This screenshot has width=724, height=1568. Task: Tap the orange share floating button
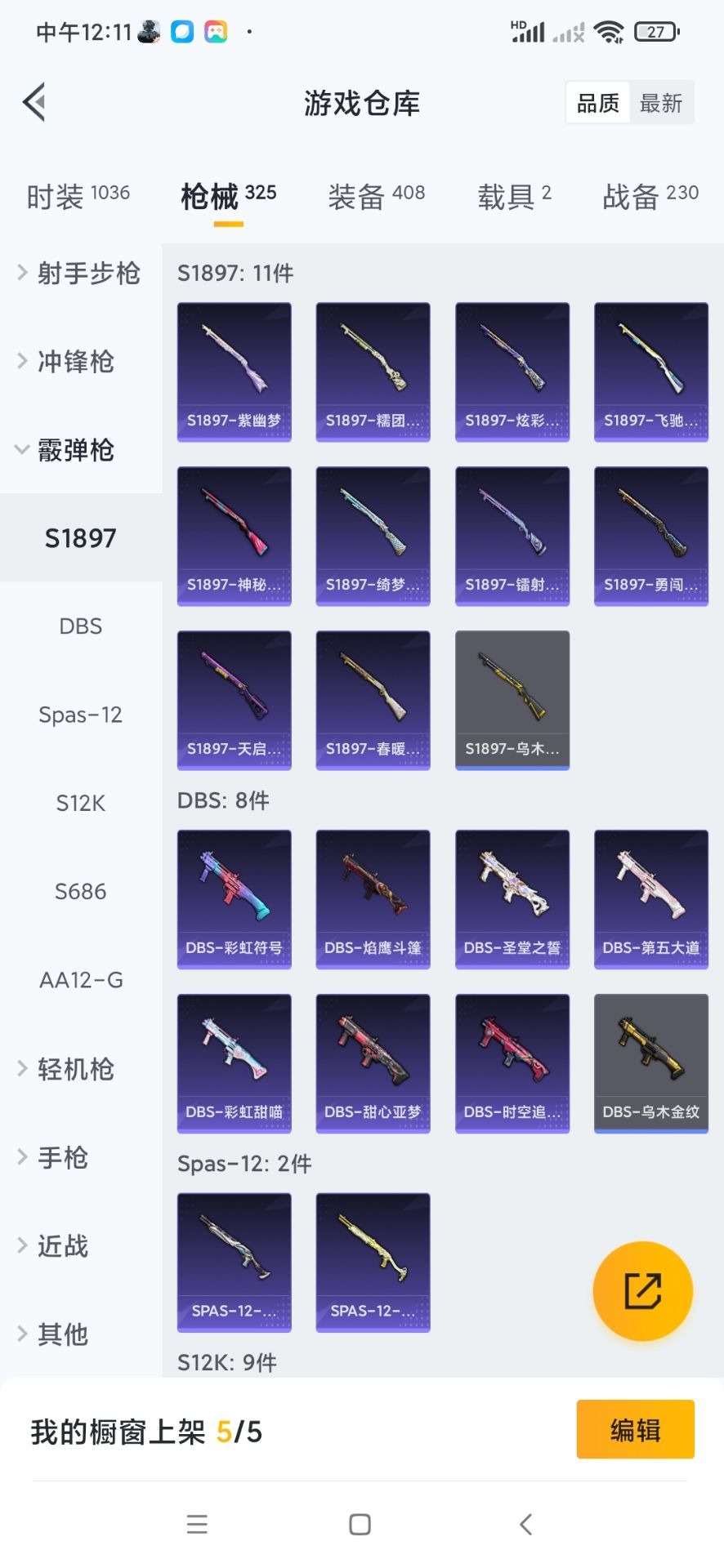click(642, 1290)
